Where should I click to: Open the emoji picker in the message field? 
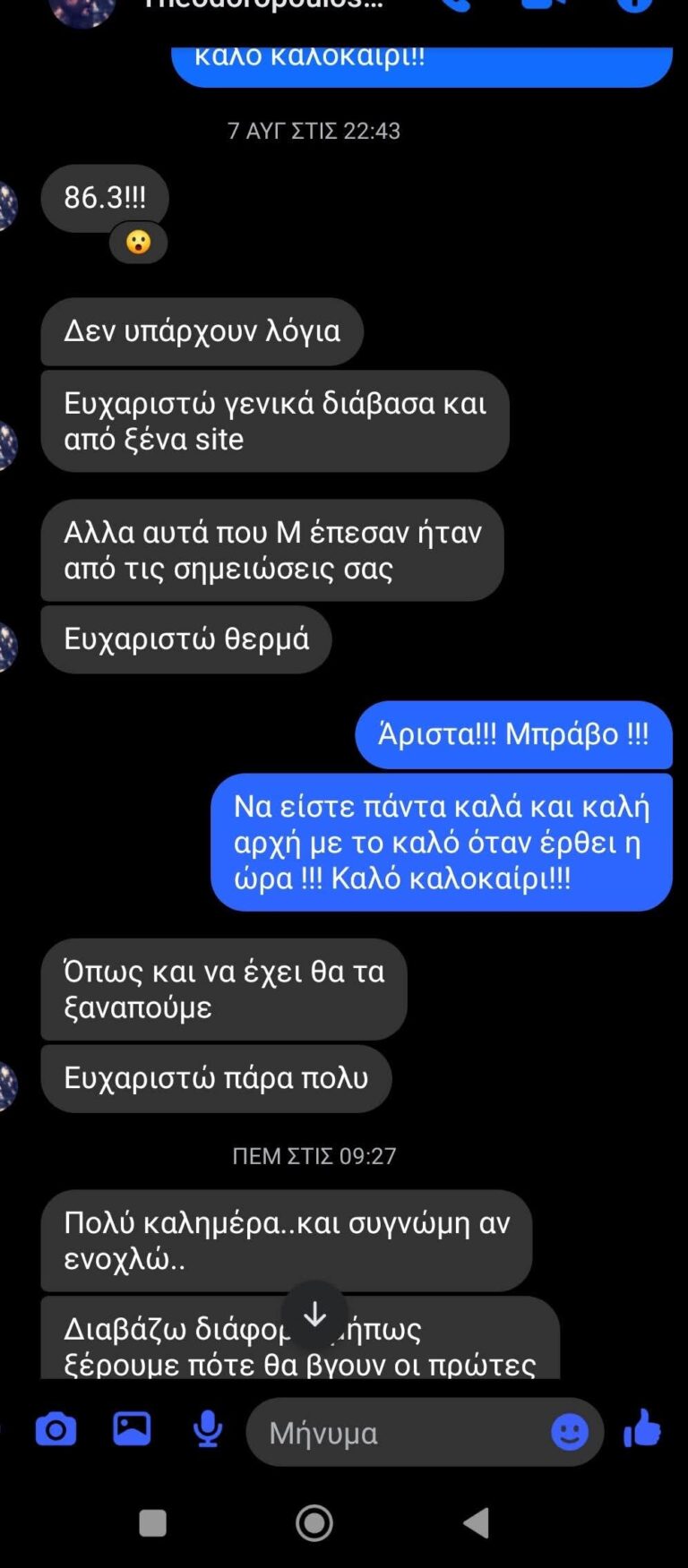(x=569, y=1432)
